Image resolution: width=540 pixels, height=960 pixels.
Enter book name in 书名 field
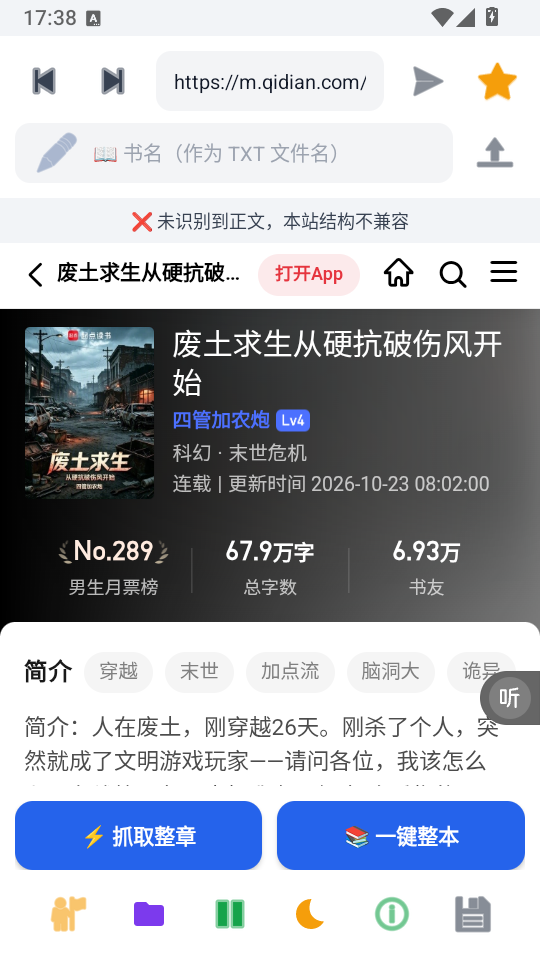[234, 153]
